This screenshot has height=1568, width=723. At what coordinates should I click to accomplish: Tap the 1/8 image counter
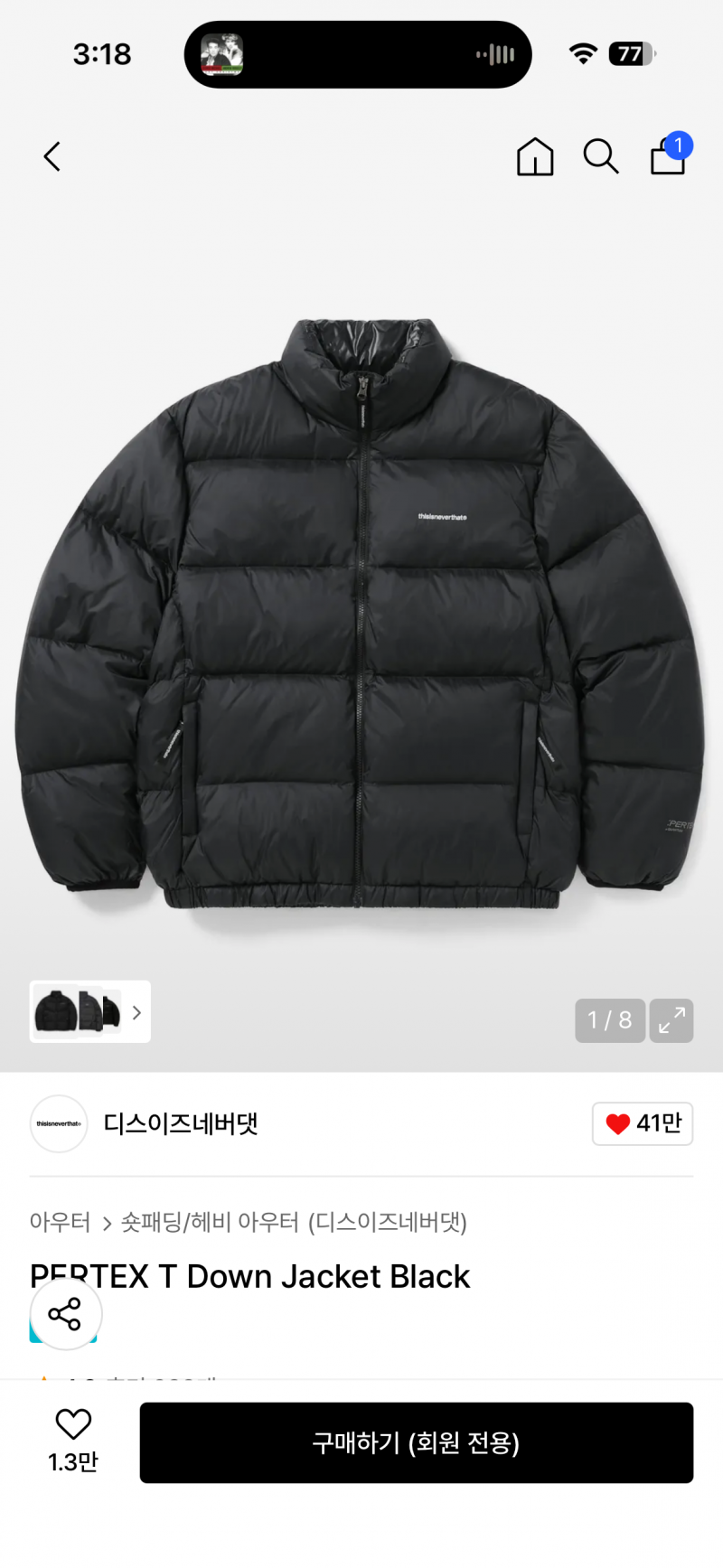(610, 1020)
